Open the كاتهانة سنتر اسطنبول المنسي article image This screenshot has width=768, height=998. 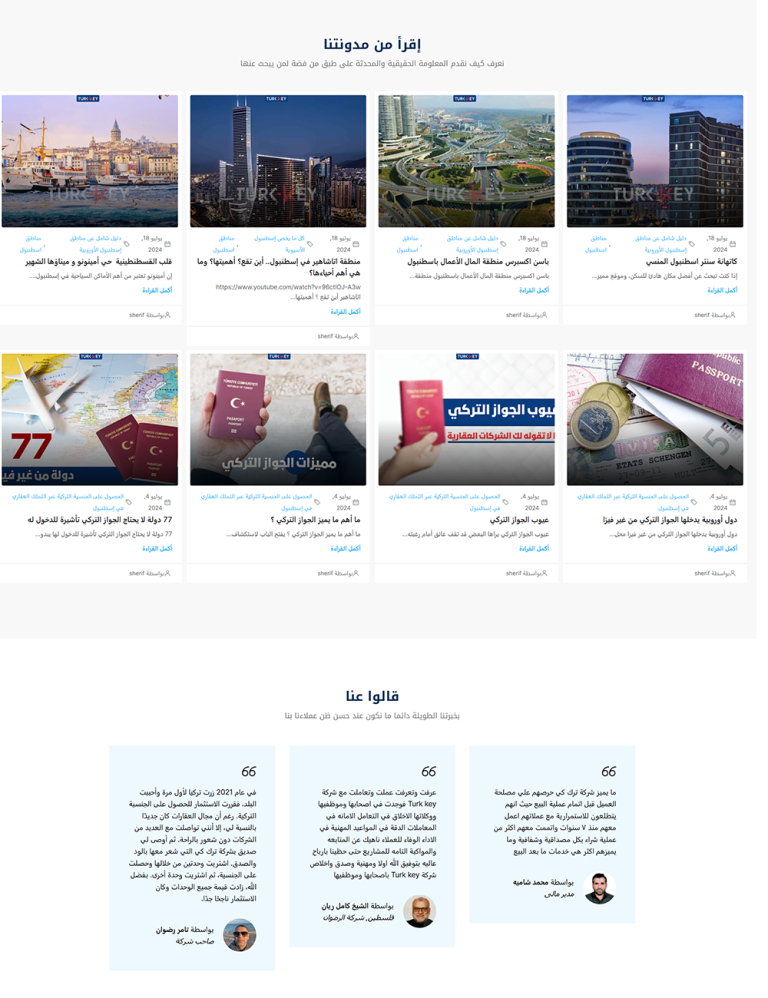coord(654,161)
